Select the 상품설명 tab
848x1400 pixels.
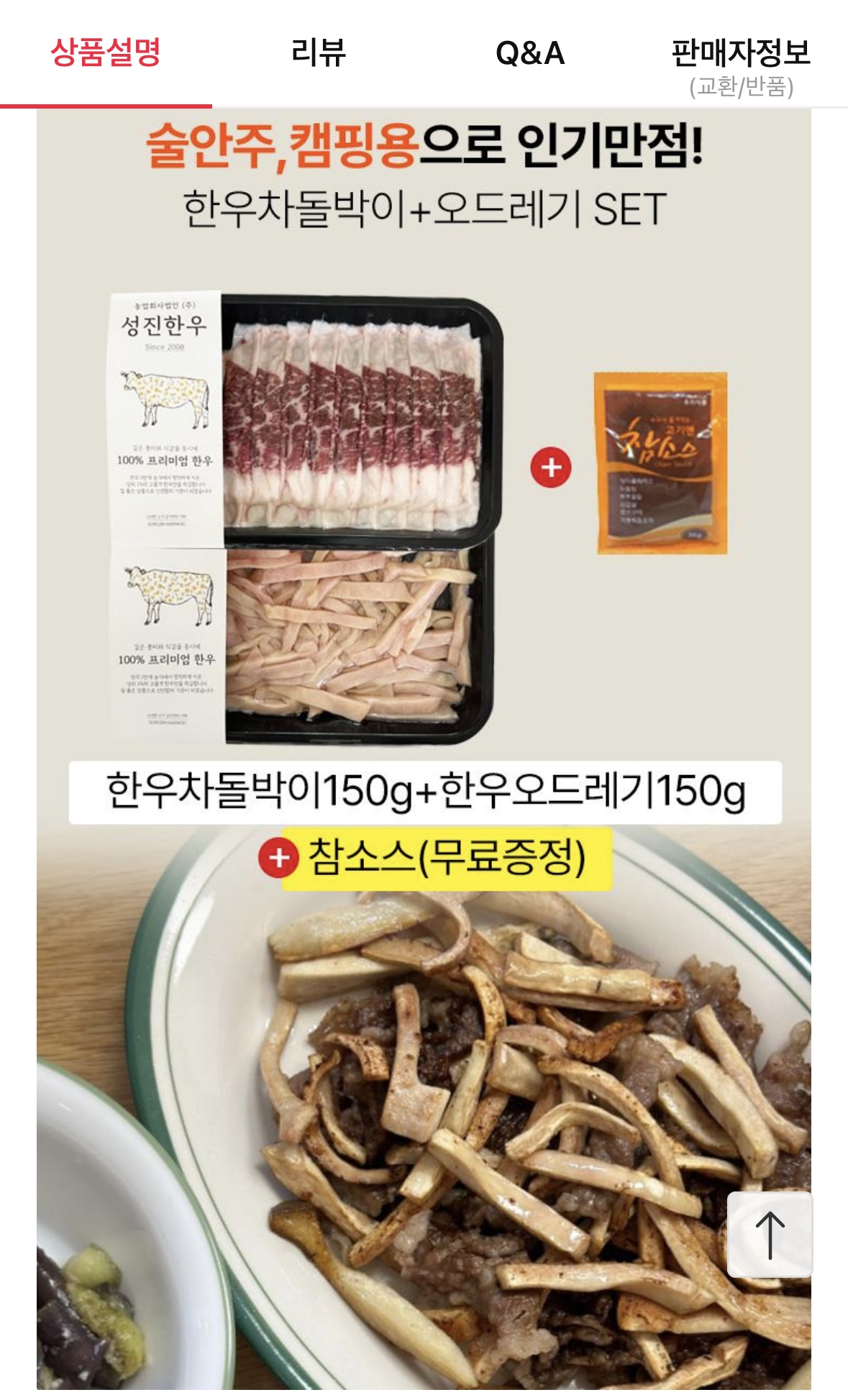[106, 54]
